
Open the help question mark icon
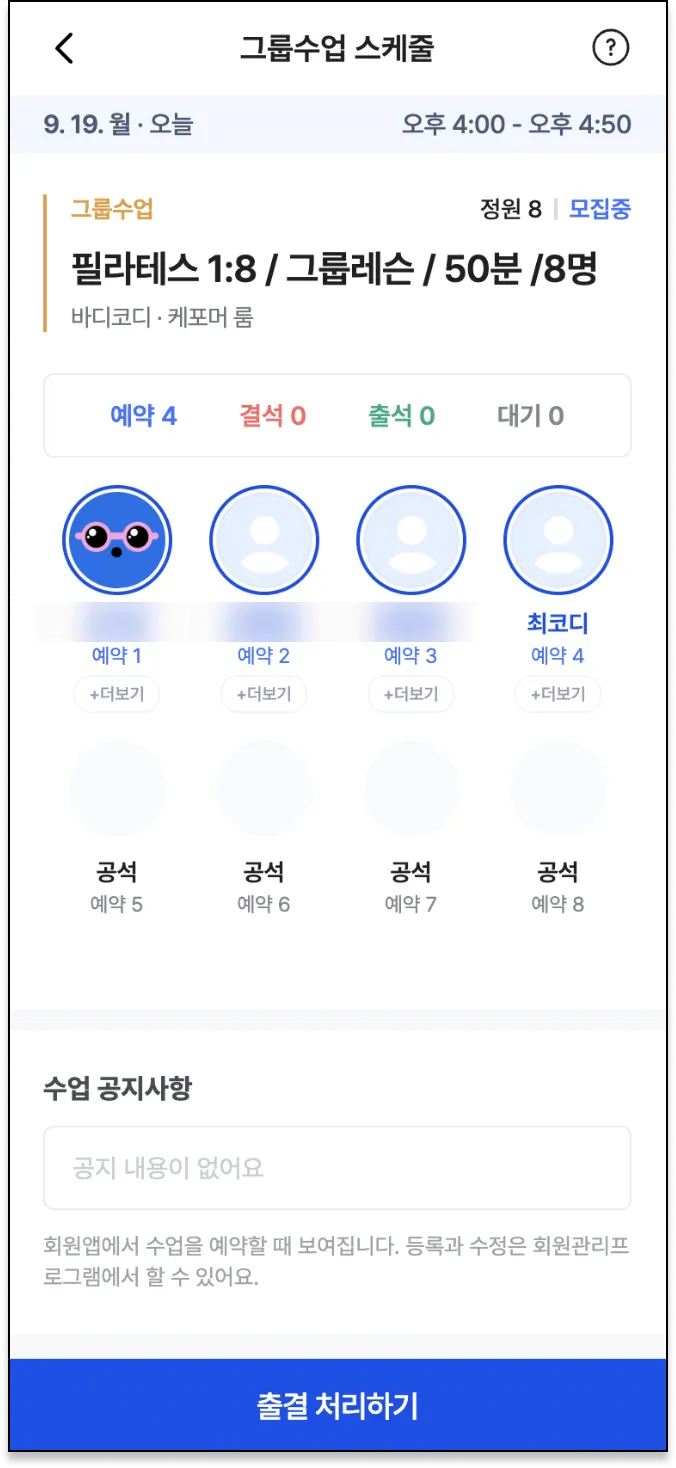point(610,48)
